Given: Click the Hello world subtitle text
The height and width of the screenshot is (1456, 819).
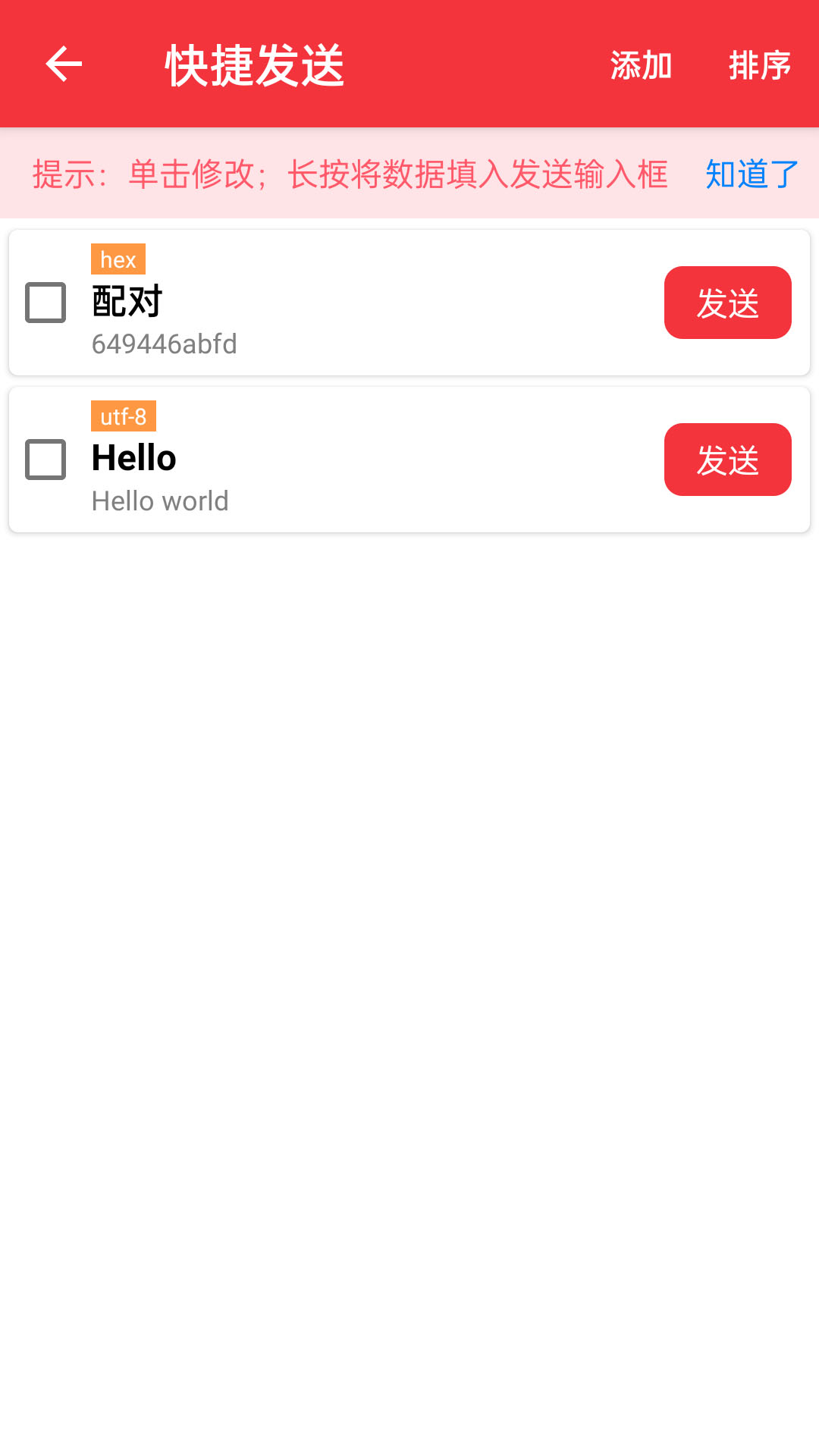Looking at the screenshot, I should tap(159, 500).
